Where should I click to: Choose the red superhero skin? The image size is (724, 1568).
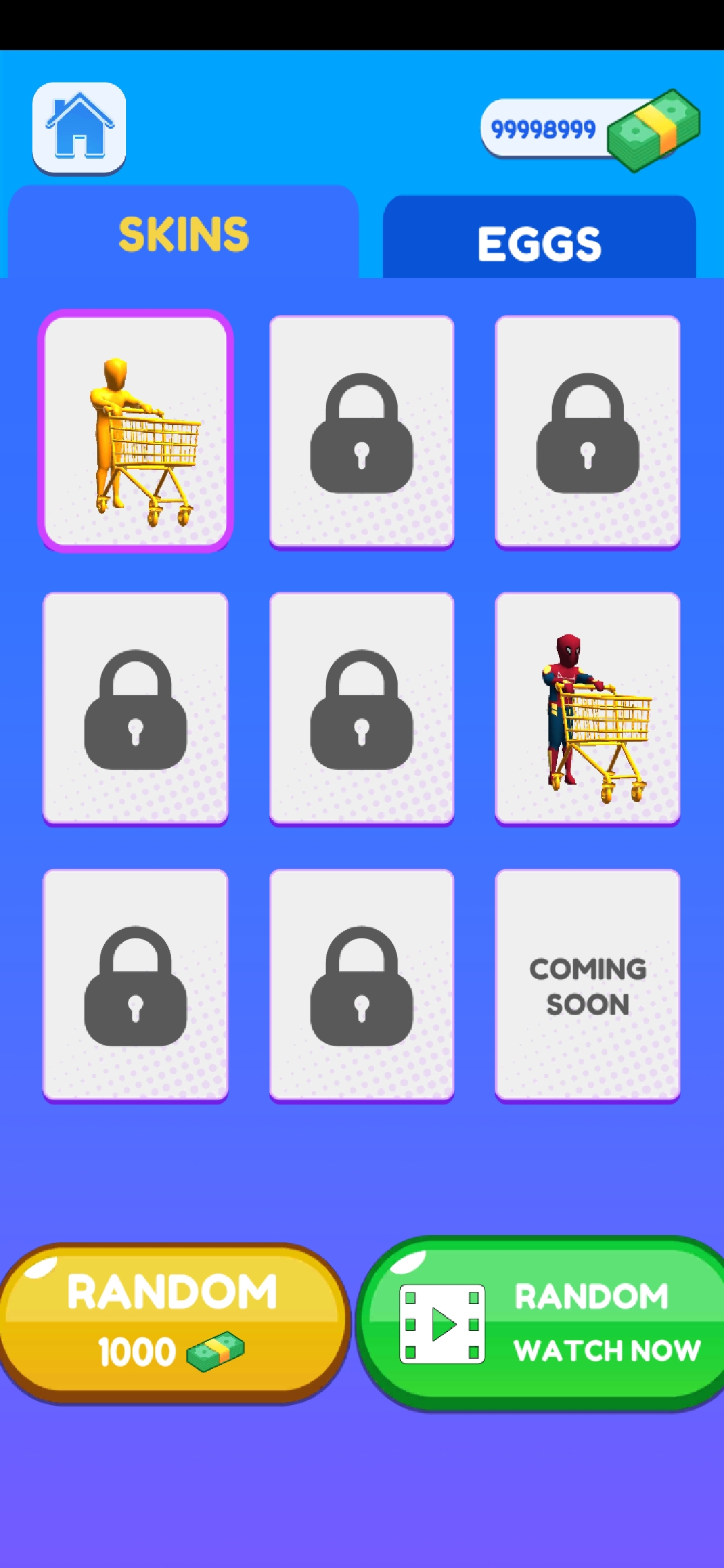587,709
